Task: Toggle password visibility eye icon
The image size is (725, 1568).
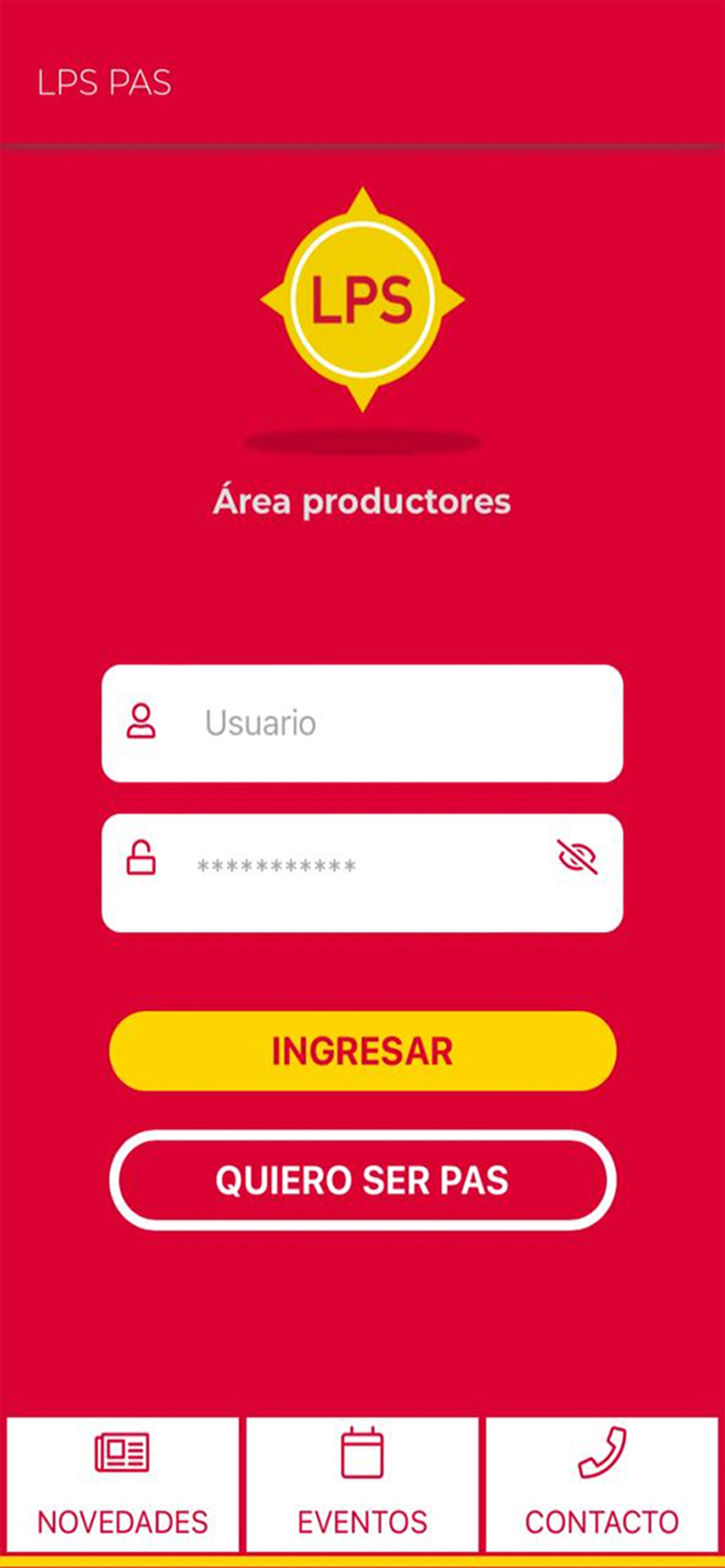Action: 577,857
